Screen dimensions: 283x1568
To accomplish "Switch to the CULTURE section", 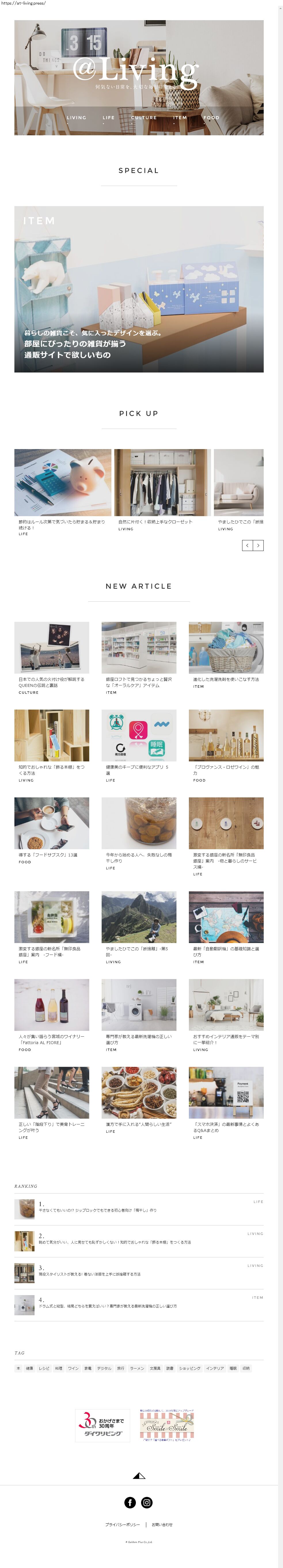I will tap(144, 117).
